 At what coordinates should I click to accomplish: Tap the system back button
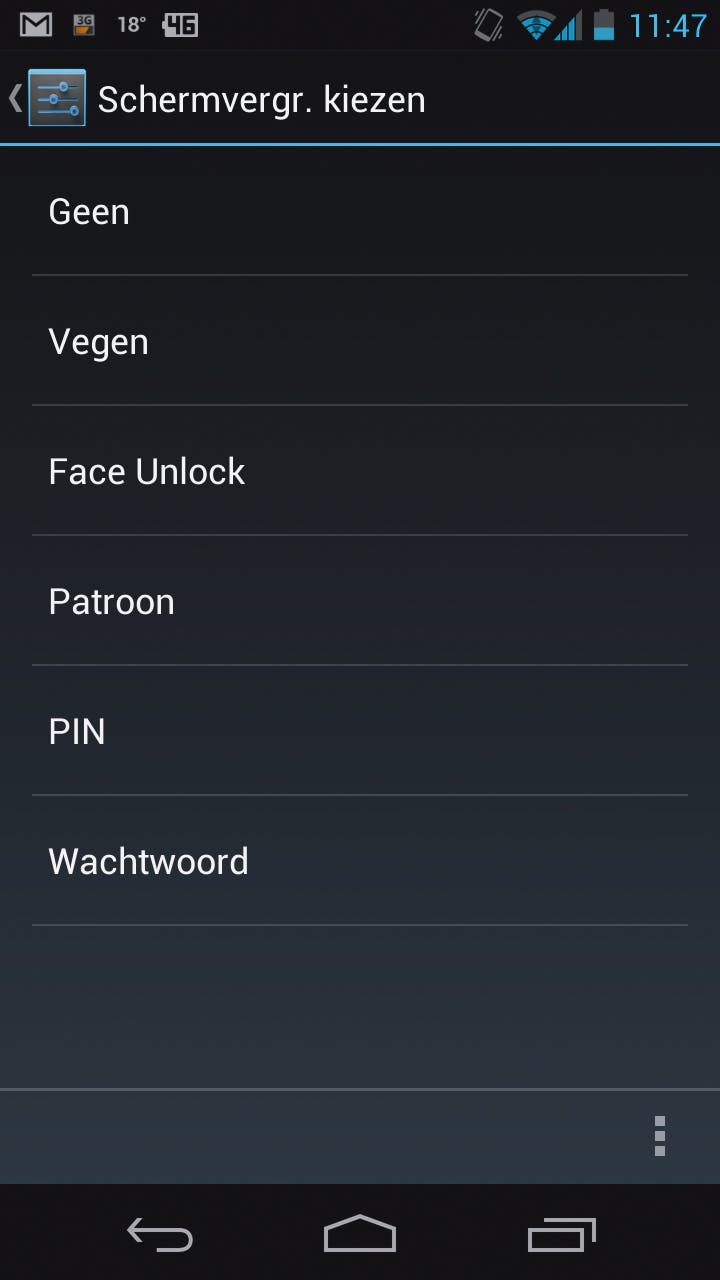(x=160, y=1235)
